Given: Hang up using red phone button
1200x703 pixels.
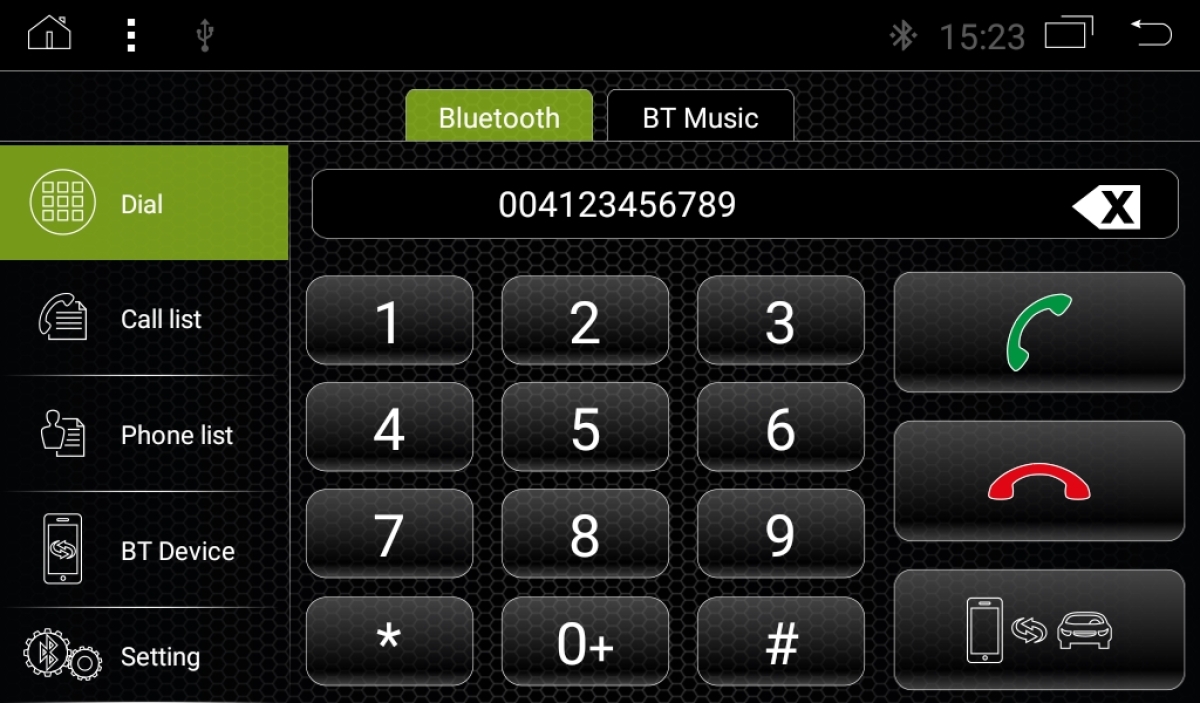Looking at the screenshot, I should [1038, 481].
